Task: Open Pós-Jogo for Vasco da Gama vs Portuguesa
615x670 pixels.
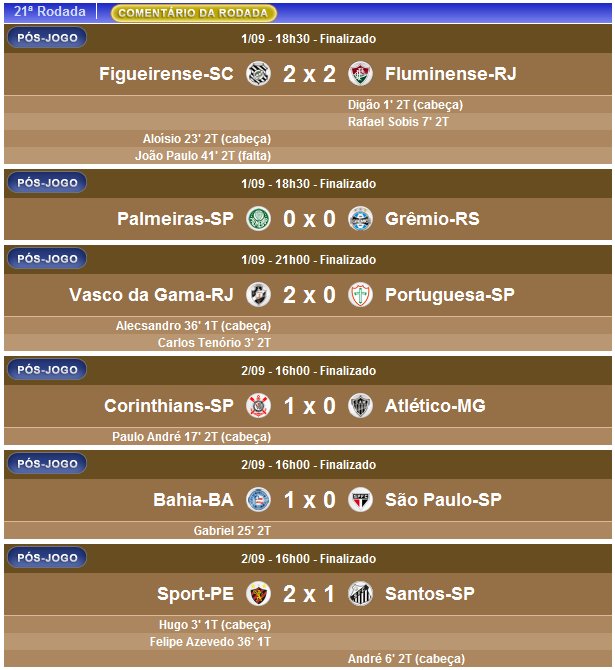Action: coord(47,259)
